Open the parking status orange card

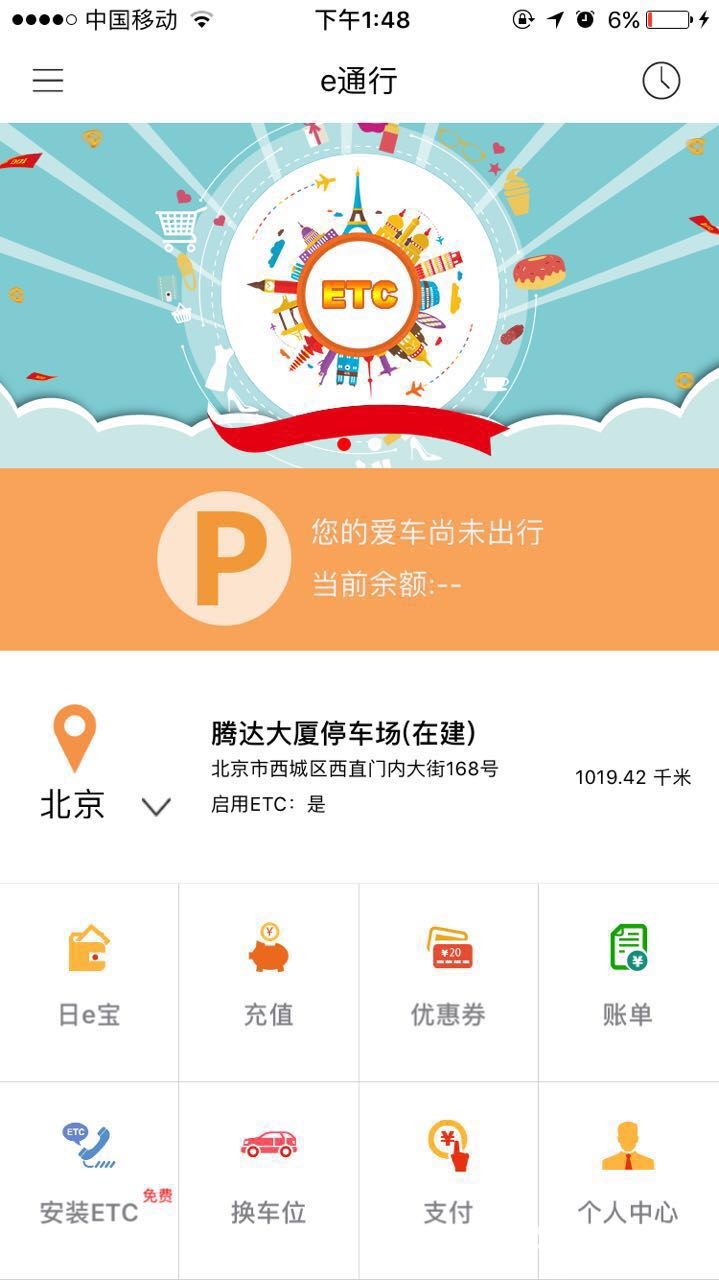coord(359,559)
